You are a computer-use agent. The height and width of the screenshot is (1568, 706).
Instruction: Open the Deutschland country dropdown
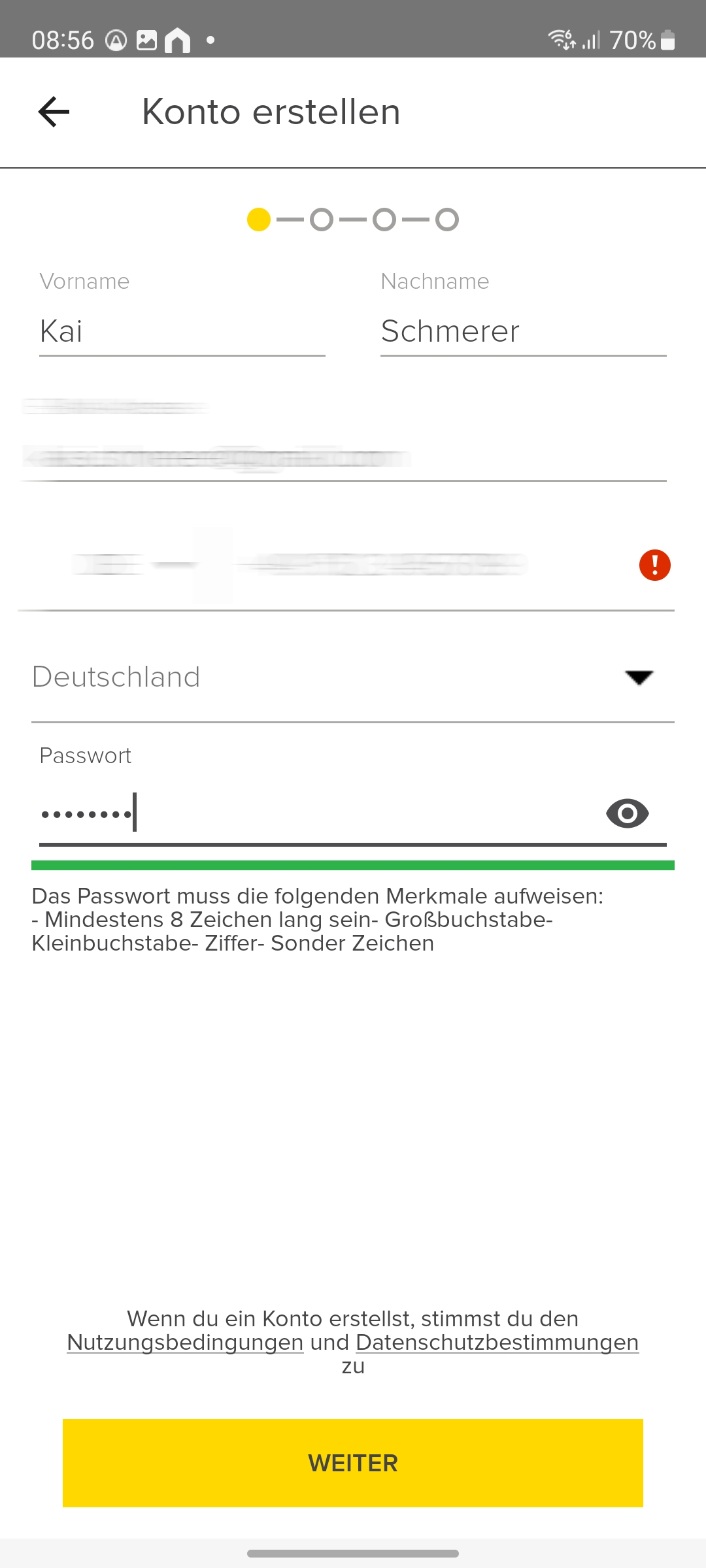click(353, 678)
